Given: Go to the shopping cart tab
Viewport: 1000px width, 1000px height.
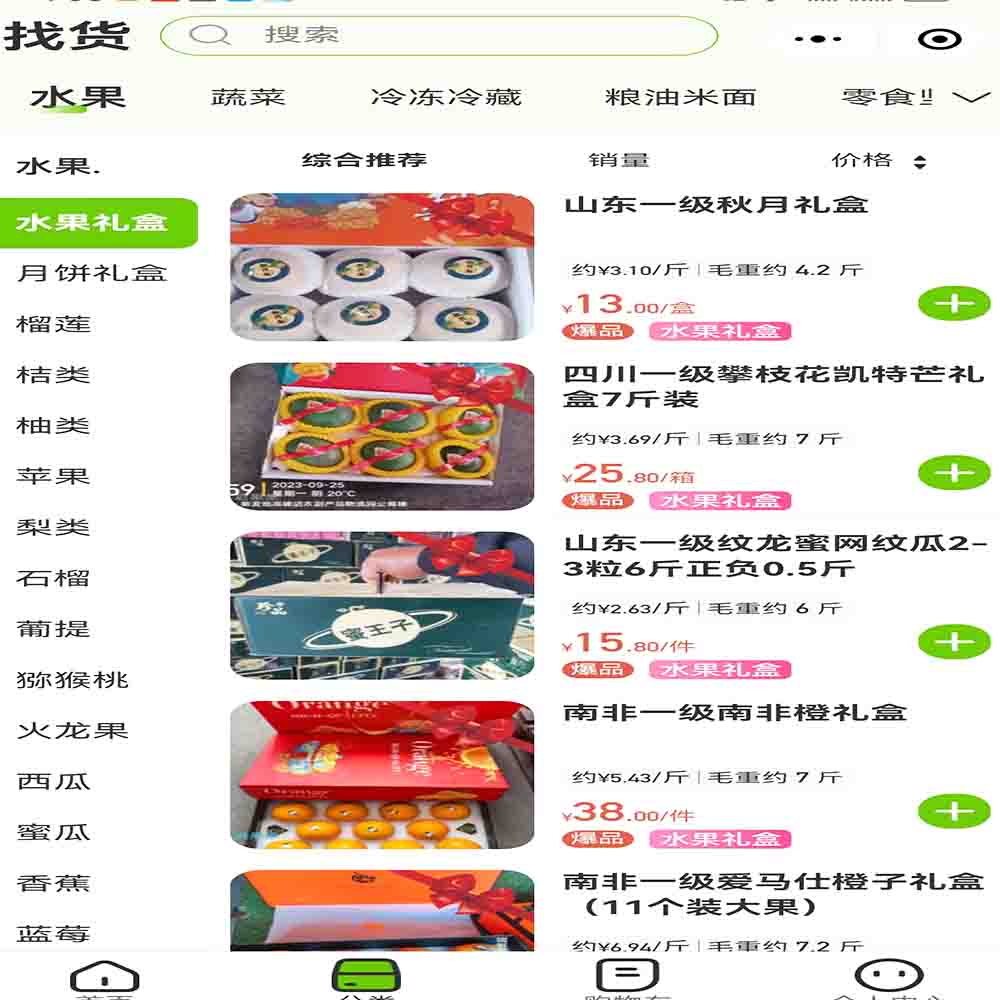Looking at the screenshot, I should (627, 978).
